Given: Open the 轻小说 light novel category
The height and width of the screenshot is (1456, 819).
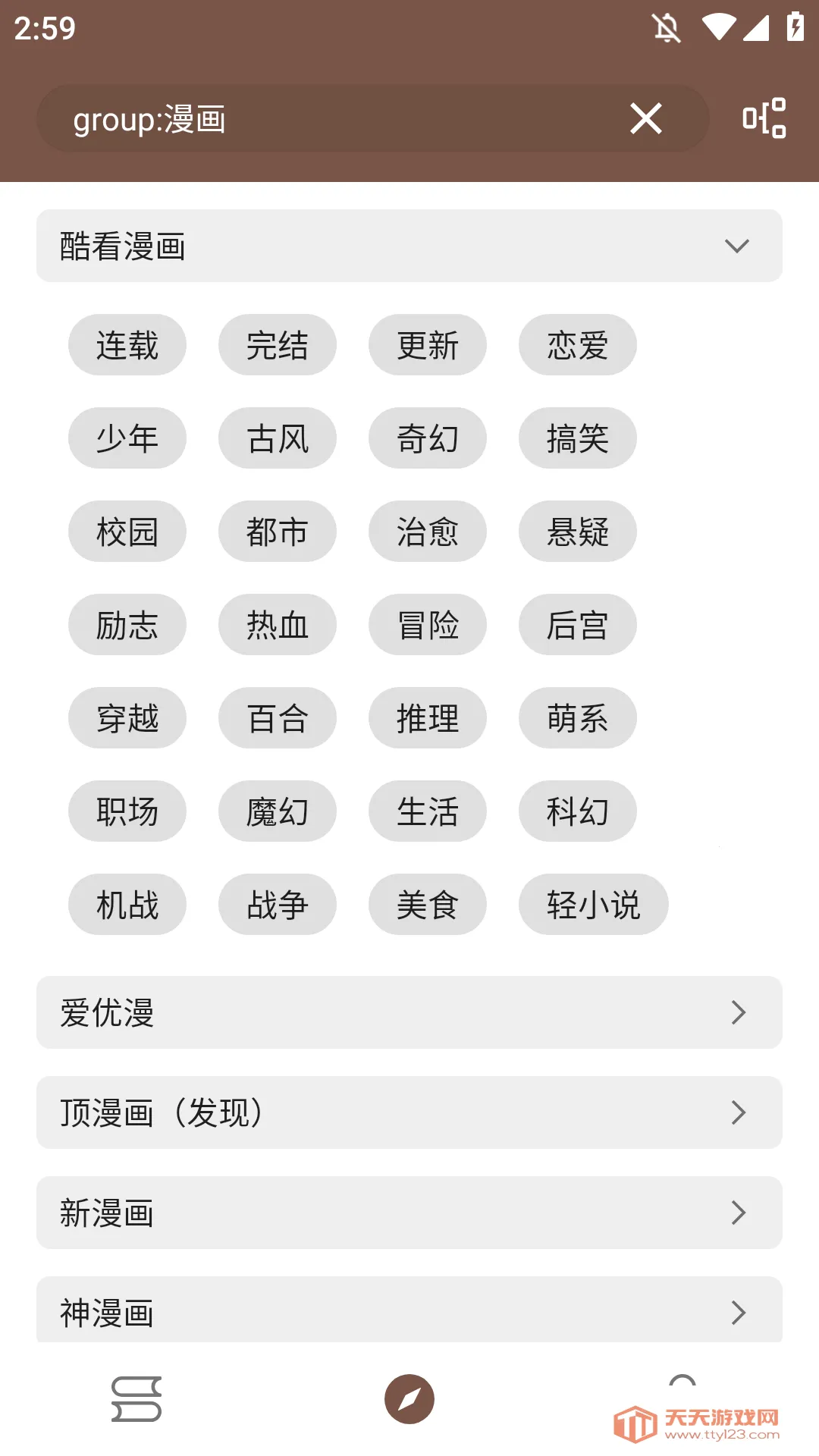Looking at the screenshot, I should coord(594,904).
